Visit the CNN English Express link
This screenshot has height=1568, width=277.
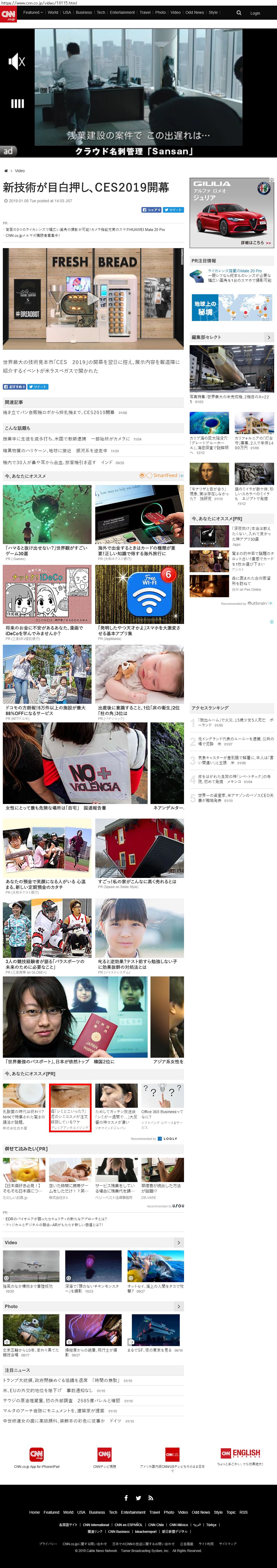click(x=240, y=1455)
